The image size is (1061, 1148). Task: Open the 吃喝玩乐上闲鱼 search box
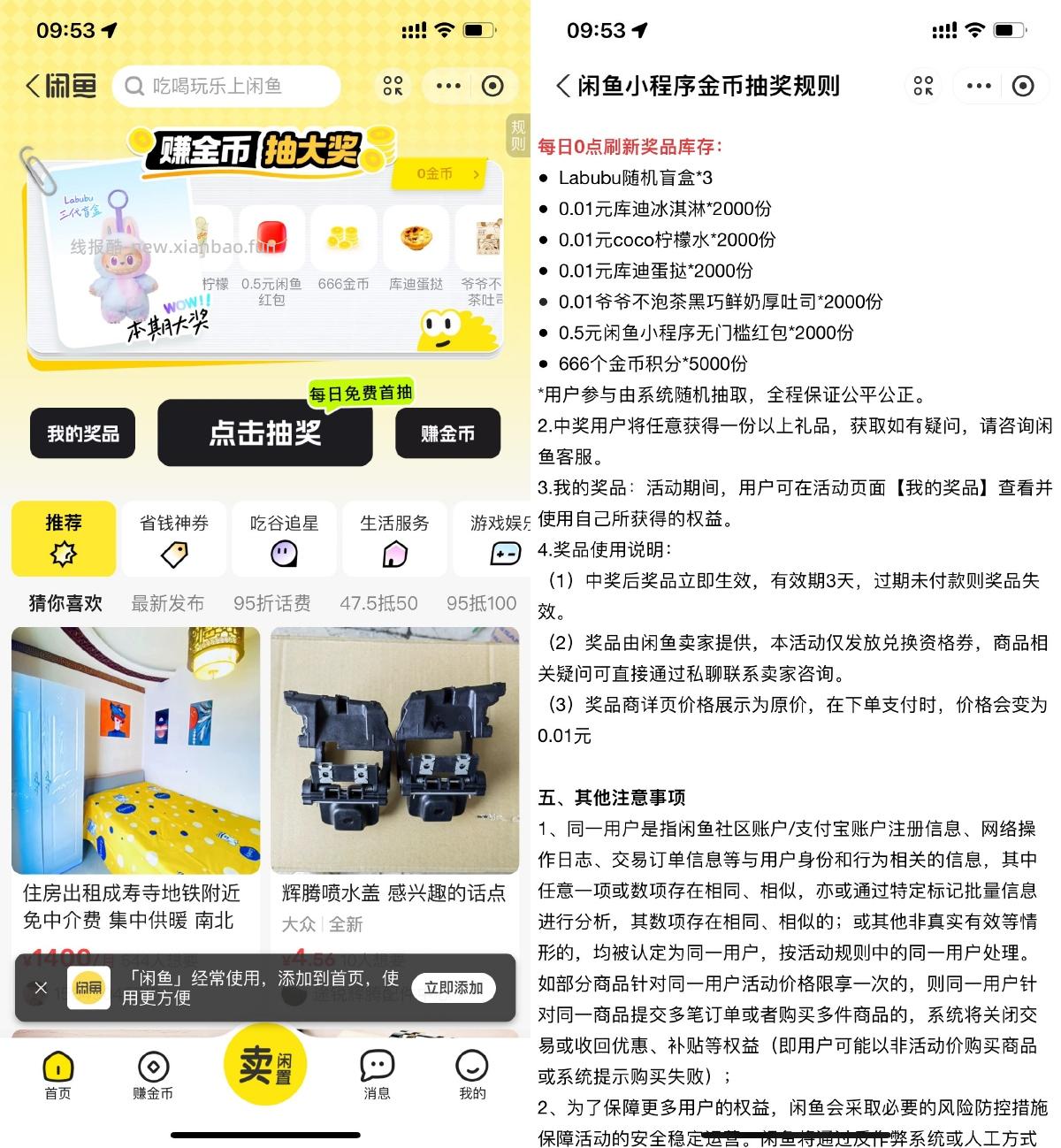226,86
